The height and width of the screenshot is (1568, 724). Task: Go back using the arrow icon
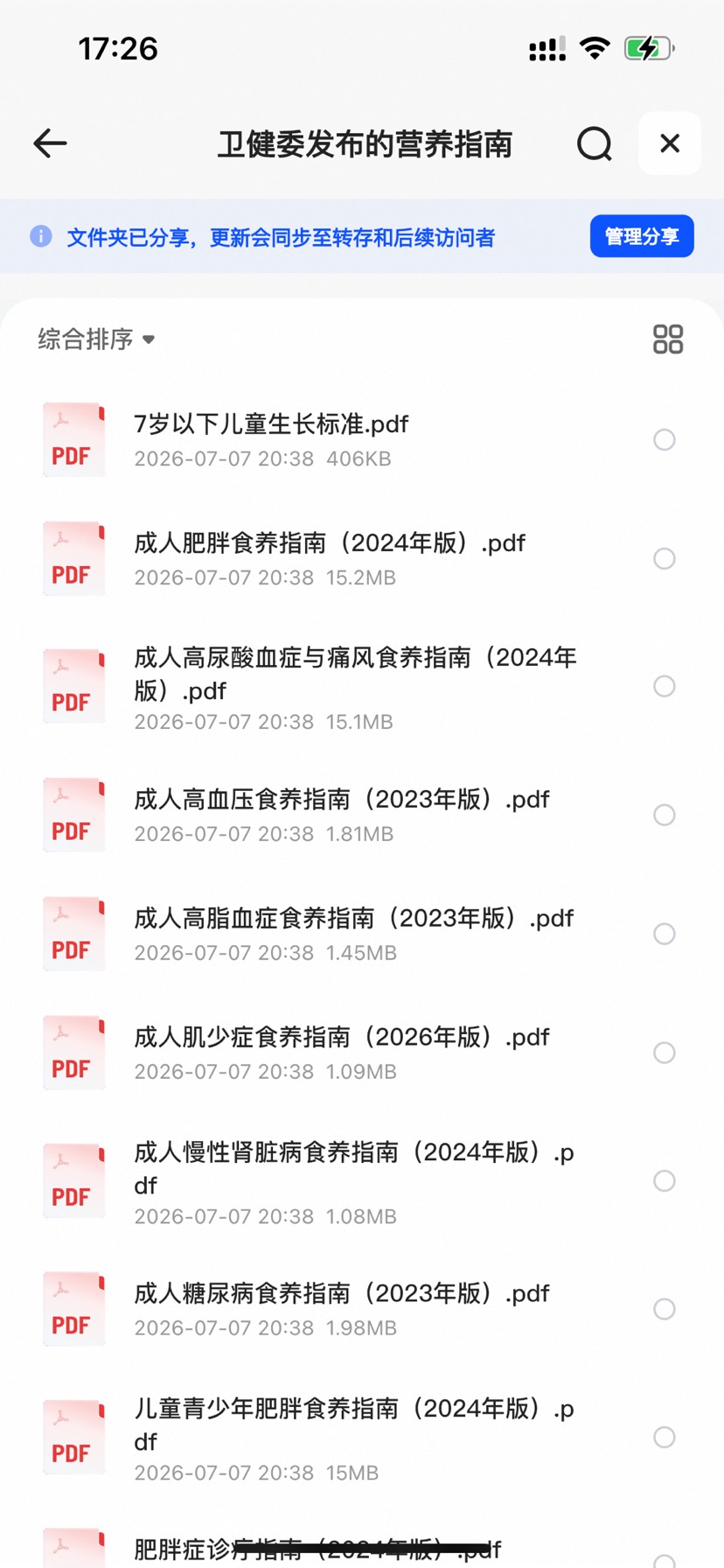(50, 143)
